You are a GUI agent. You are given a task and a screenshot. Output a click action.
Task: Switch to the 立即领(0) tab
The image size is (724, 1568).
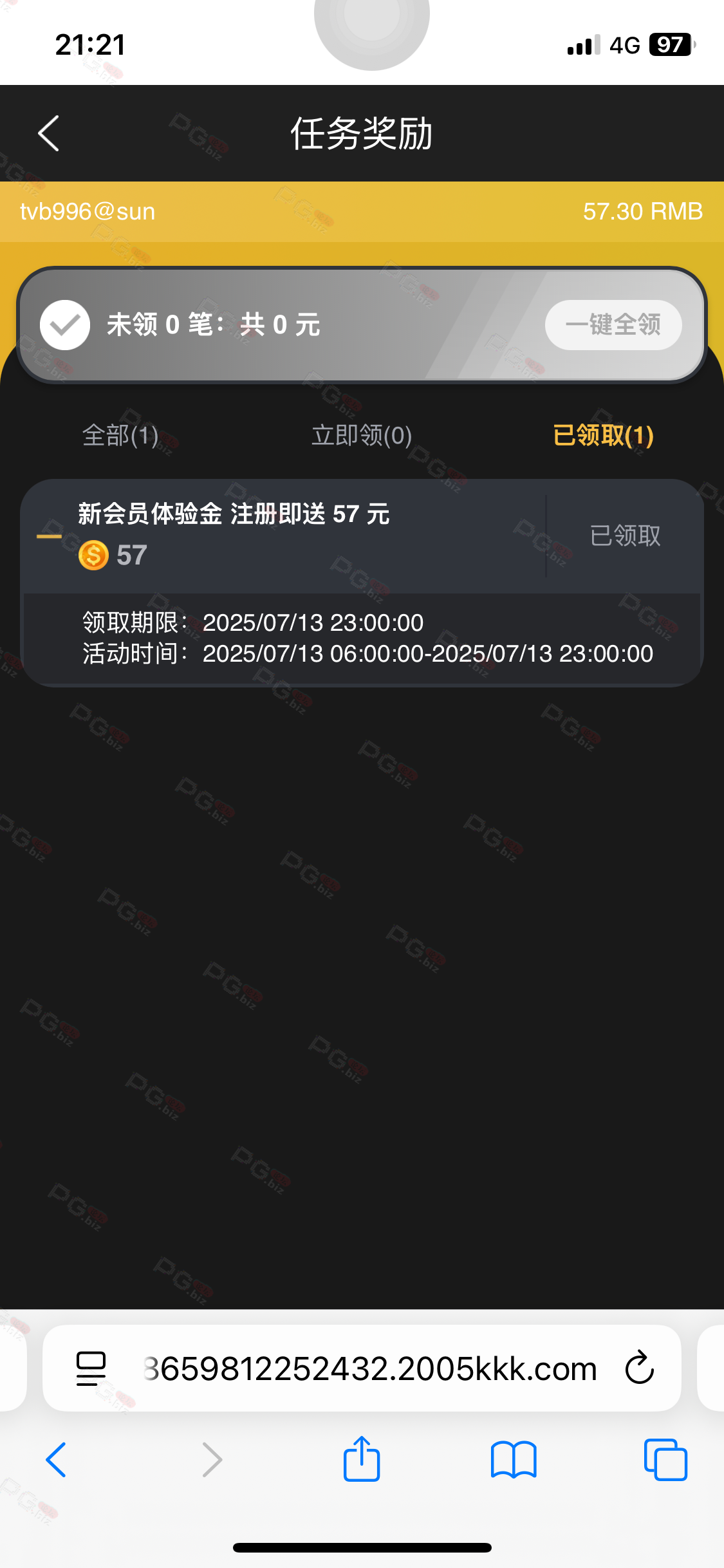[362, 436]
